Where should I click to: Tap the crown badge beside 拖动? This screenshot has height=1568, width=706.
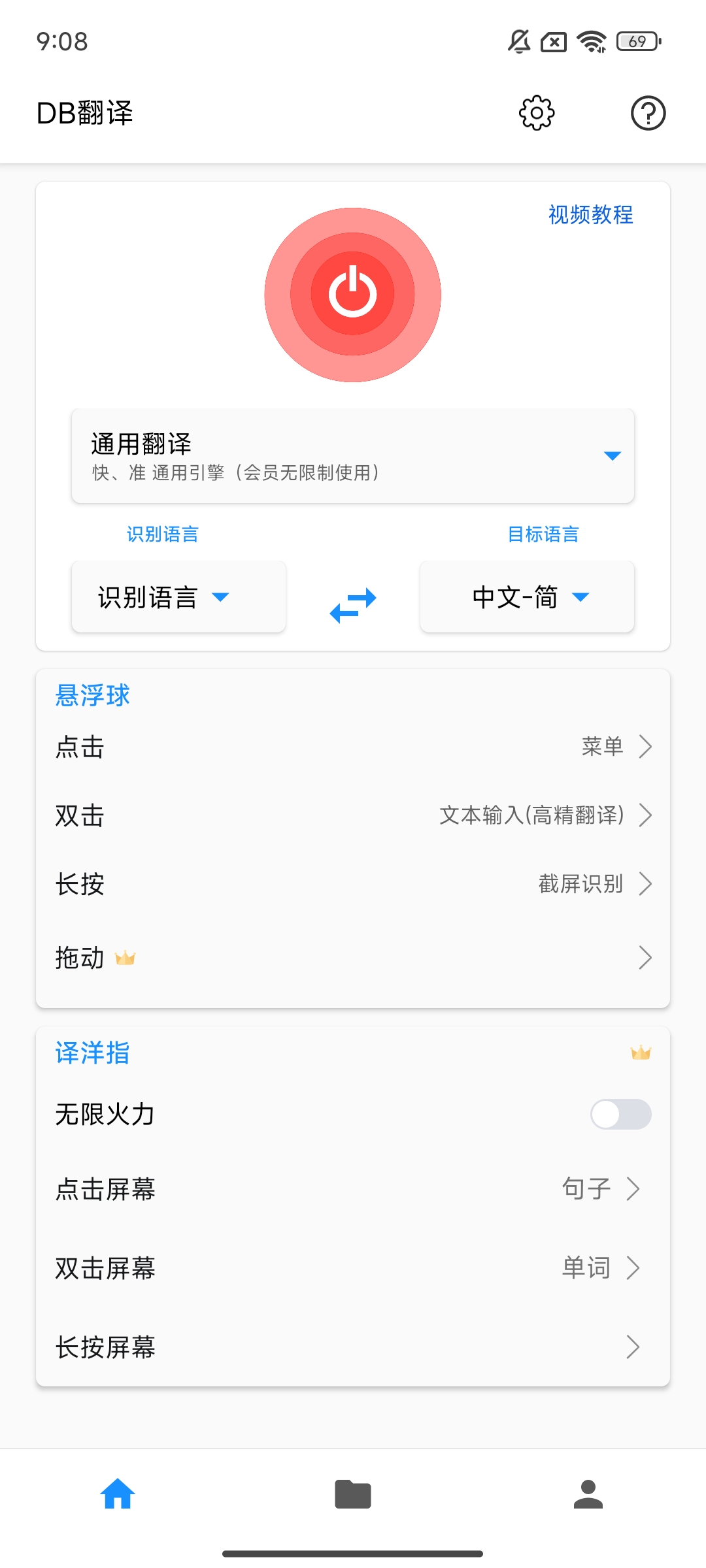pos(126,957)
